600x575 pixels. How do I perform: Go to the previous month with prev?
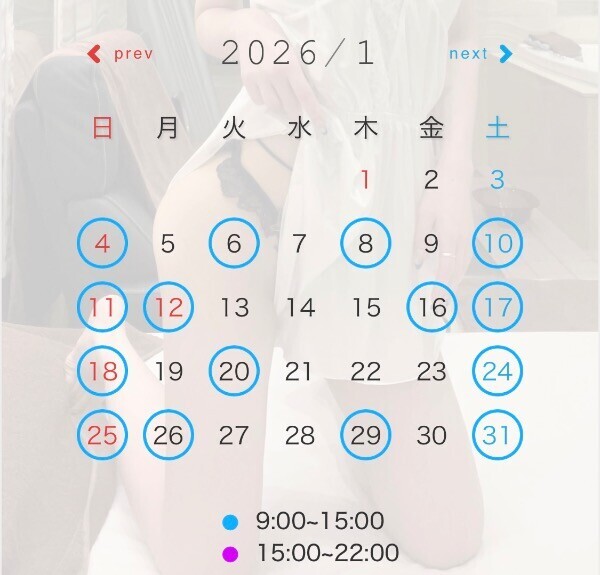point(120,54)
